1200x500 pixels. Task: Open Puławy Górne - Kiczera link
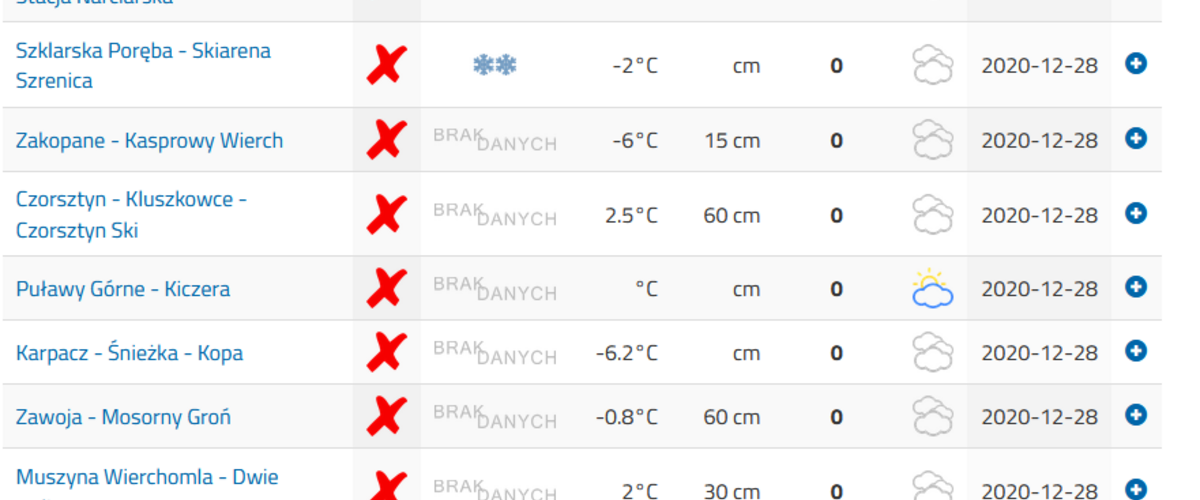[123, 289]
